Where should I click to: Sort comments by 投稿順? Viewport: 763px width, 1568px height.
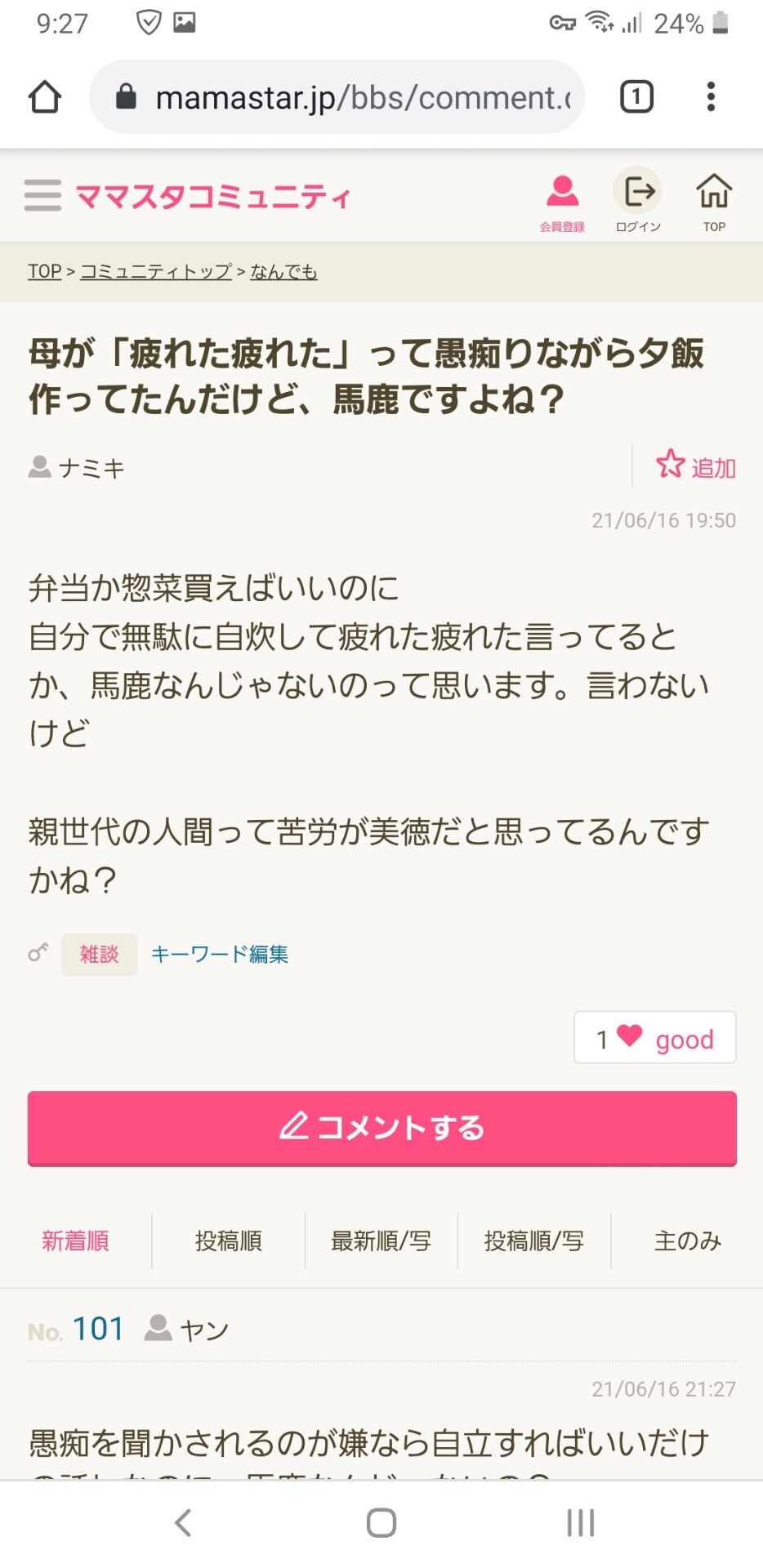[229, 1241]
